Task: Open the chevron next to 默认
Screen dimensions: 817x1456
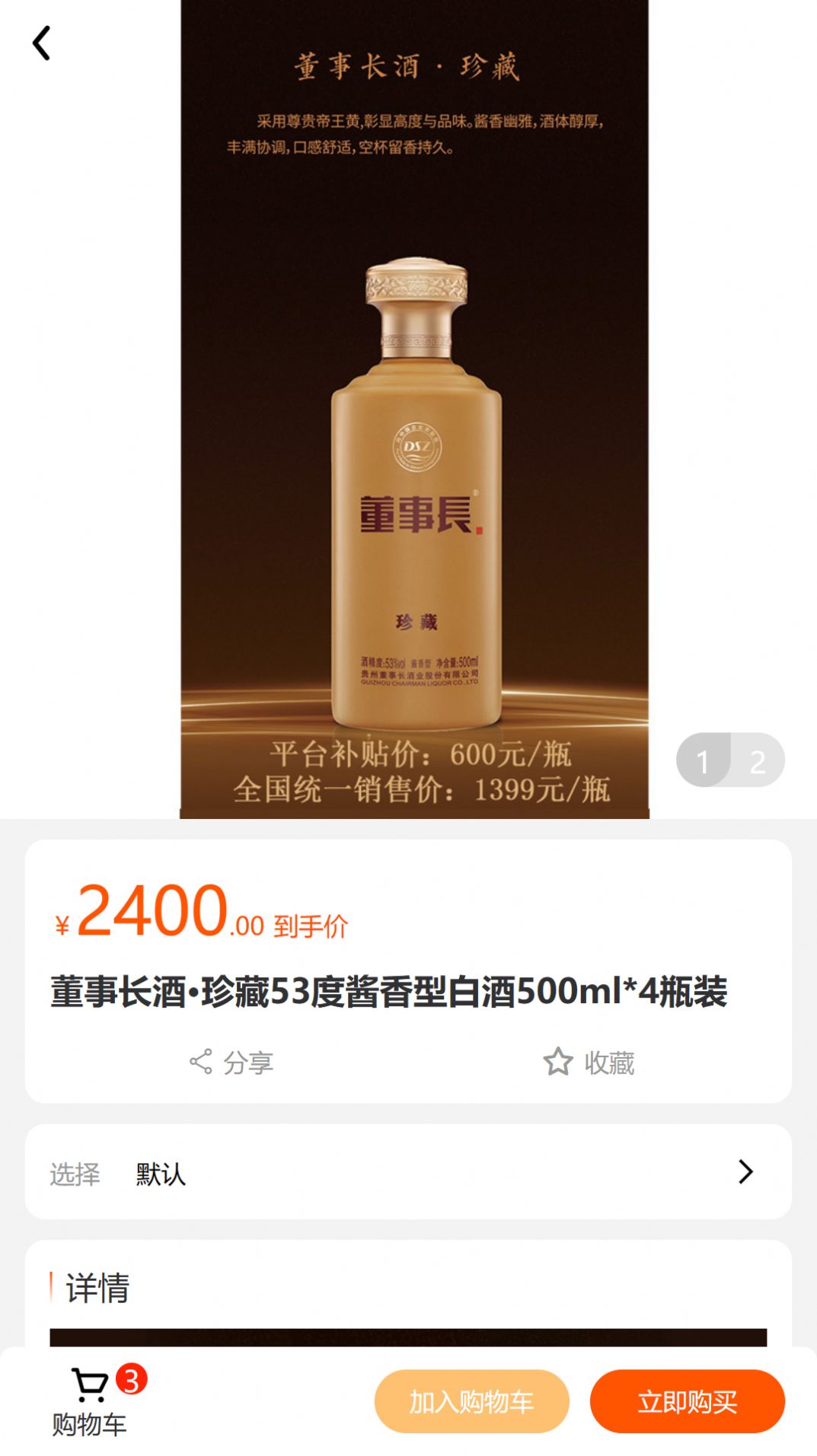Action: (747, 1174)
